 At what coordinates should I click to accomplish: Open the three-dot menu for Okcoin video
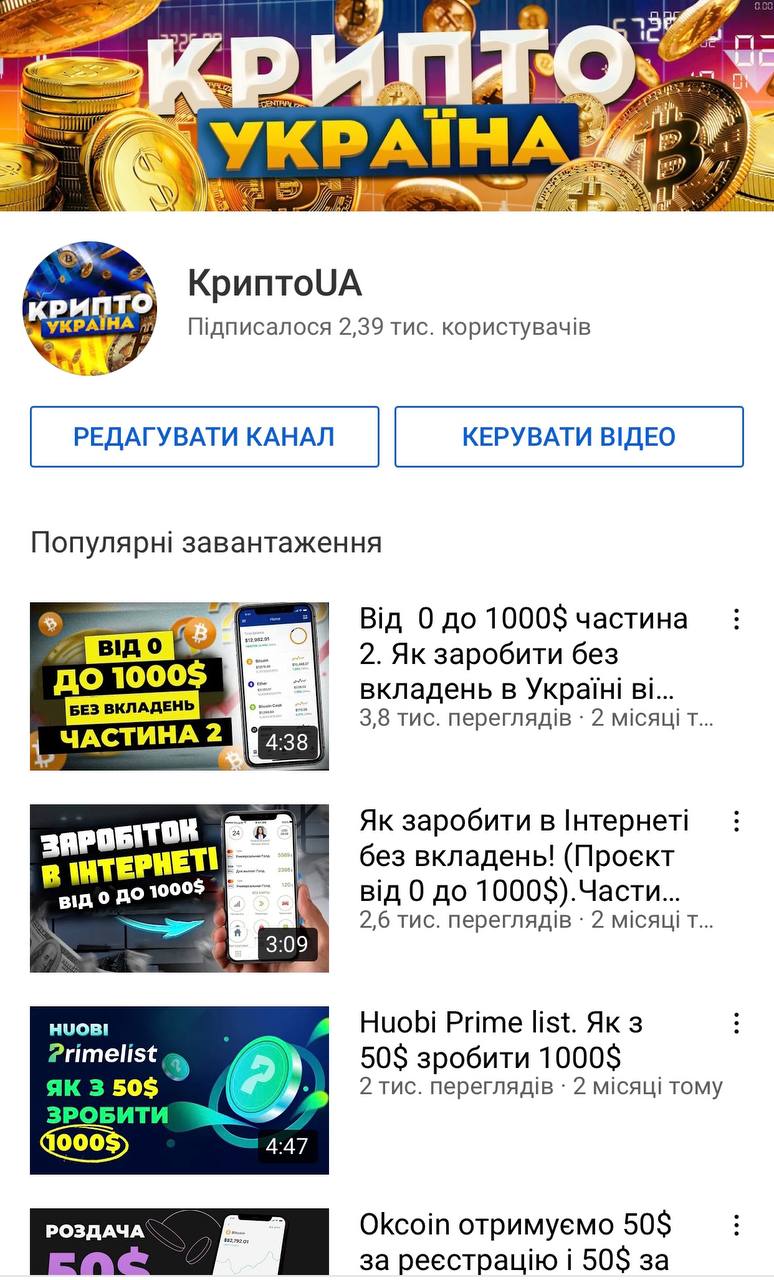[x=736, y=1225]
